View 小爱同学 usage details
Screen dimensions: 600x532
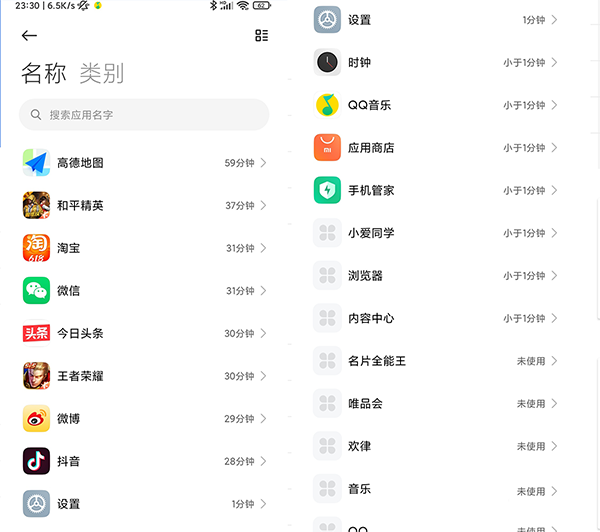(x=436, y=233)
